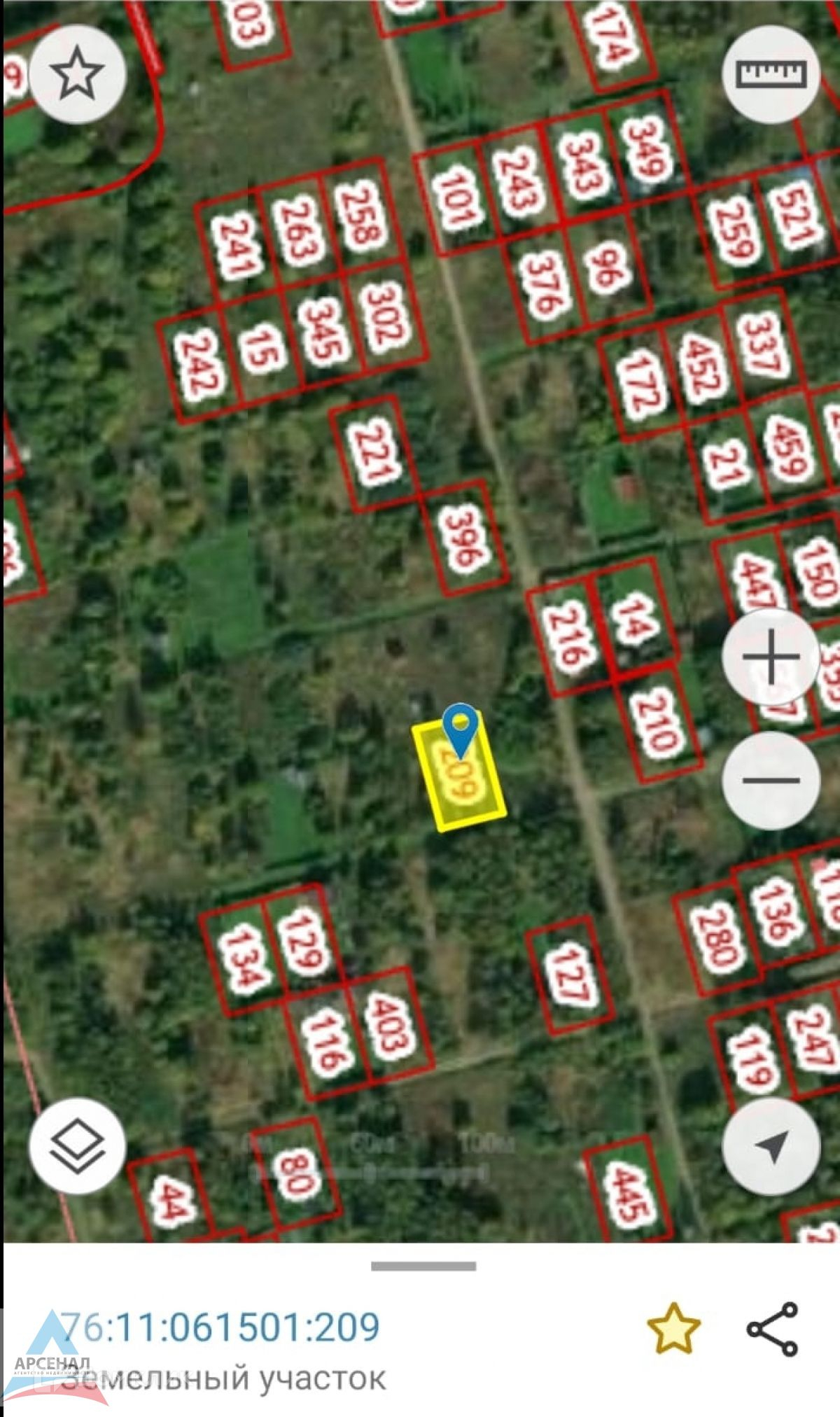Open the ruler measurement tool

coord(771,74)
